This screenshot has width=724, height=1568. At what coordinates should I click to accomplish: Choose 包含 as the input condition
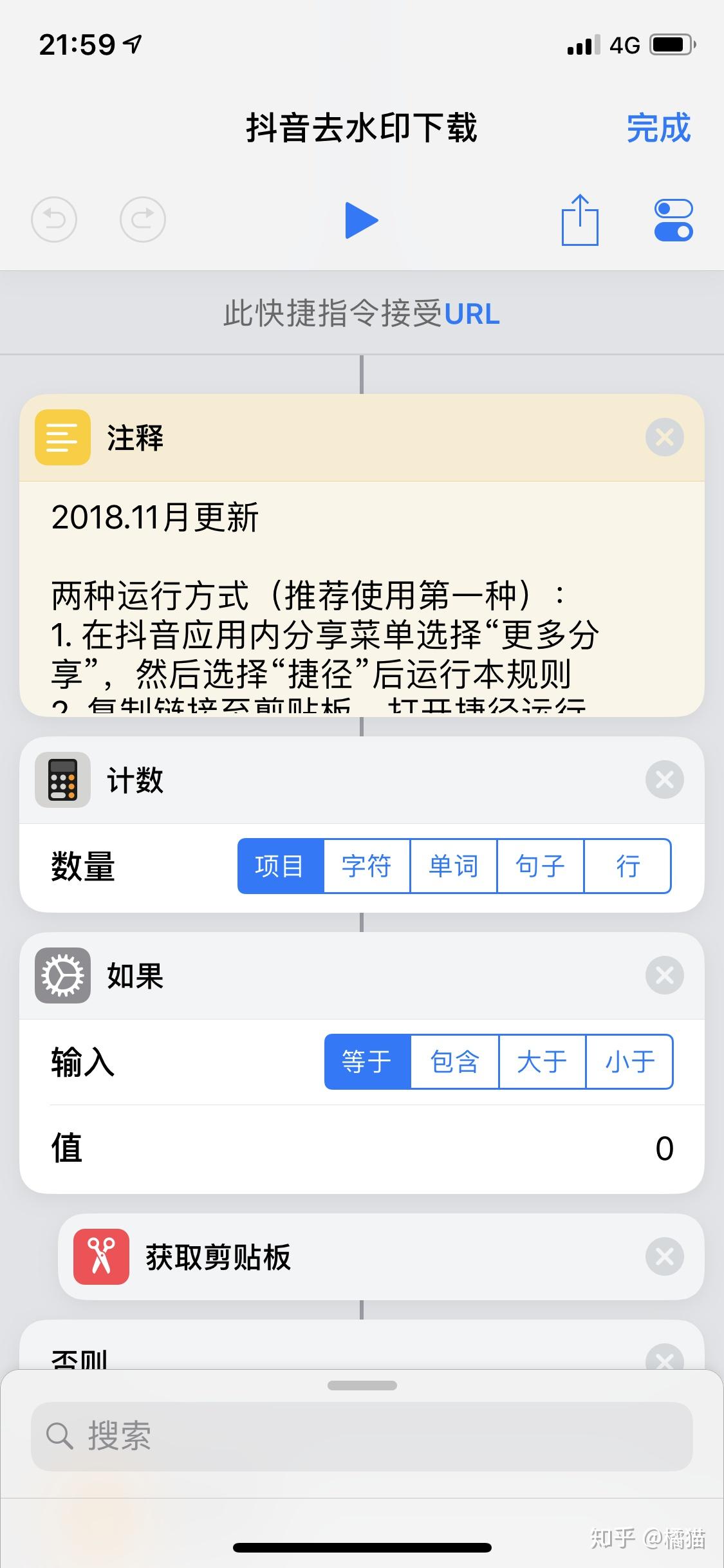(454, 1062)
